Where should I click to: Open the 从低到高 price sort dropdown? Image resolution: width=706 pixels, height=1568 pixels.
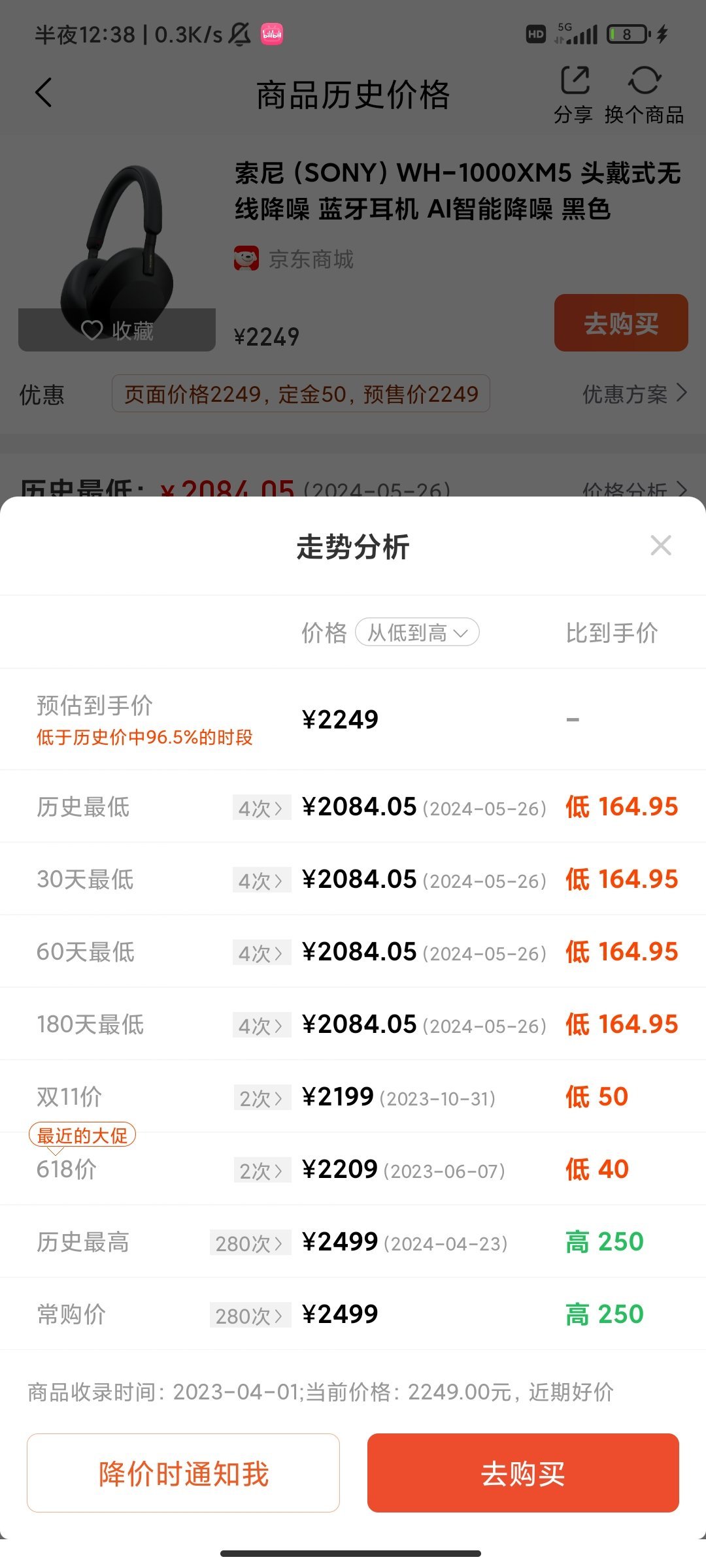(x=416, y=632)
